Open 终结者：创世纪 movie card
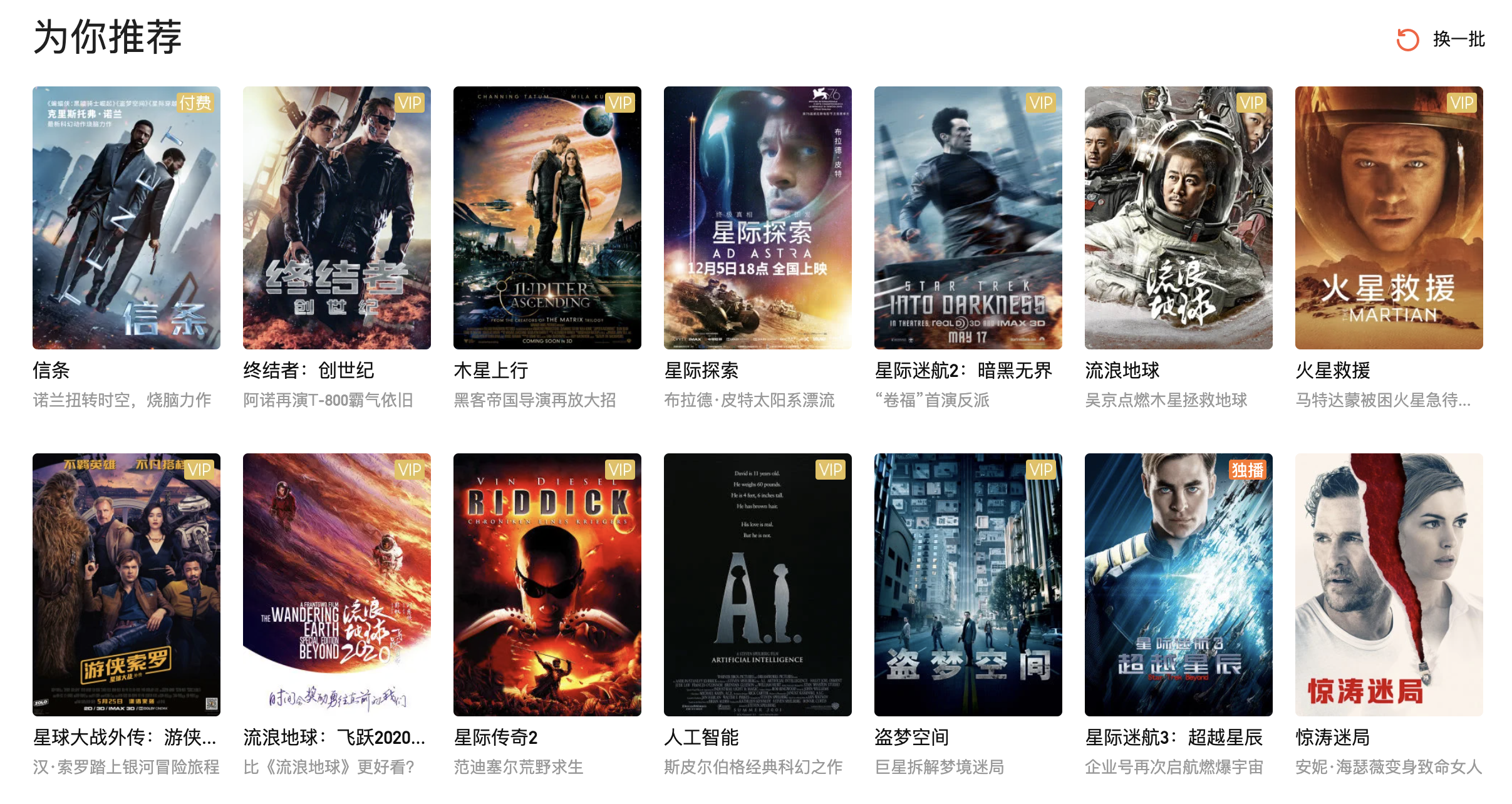Screen dimensions: 1512x804 tap(337, 218)
